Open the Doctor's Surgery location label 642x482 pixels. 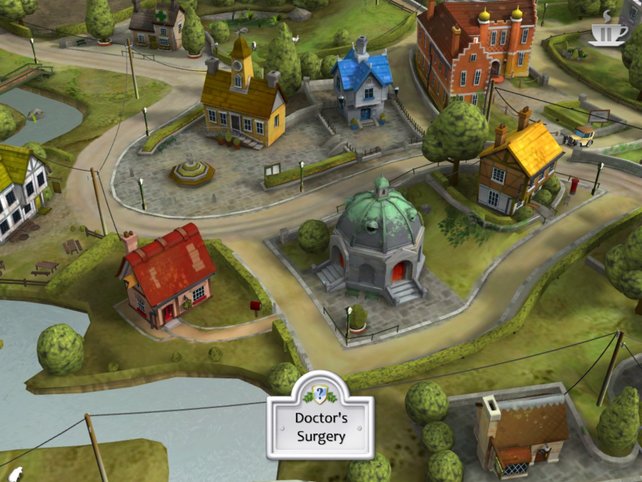point(320,427)
